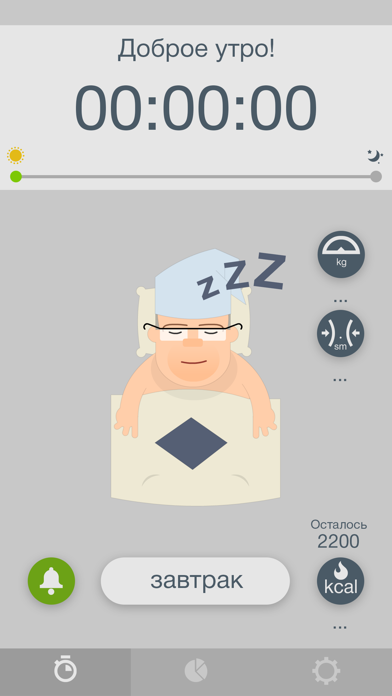Open the weight scale kg button
Image resolution: width=392 pixels, height=696 pixels.
pos(341,254)
